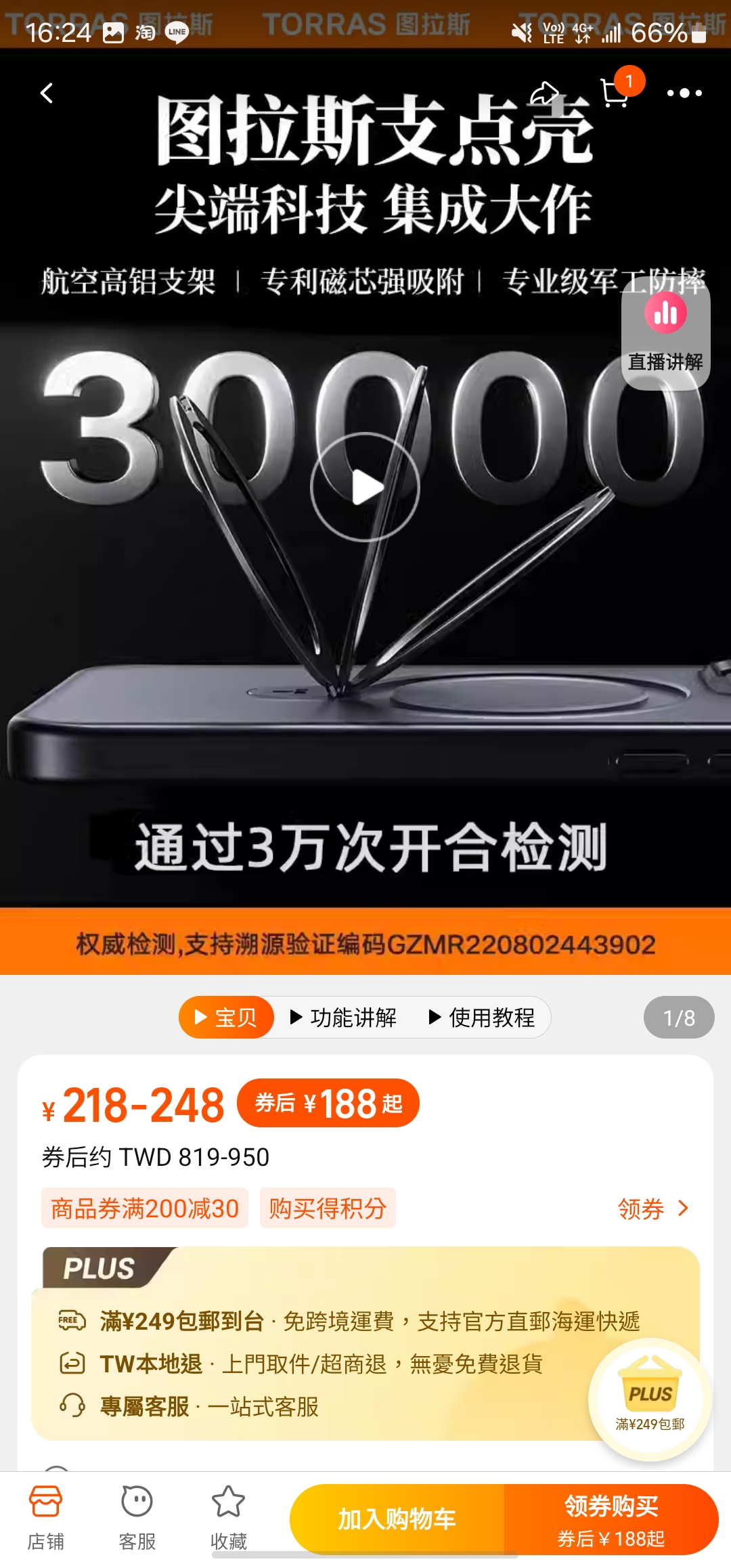Open the 商品券满200减30 coupon tag
The width and height of the screenshot is (731, 1568).
click(145, 1208)
